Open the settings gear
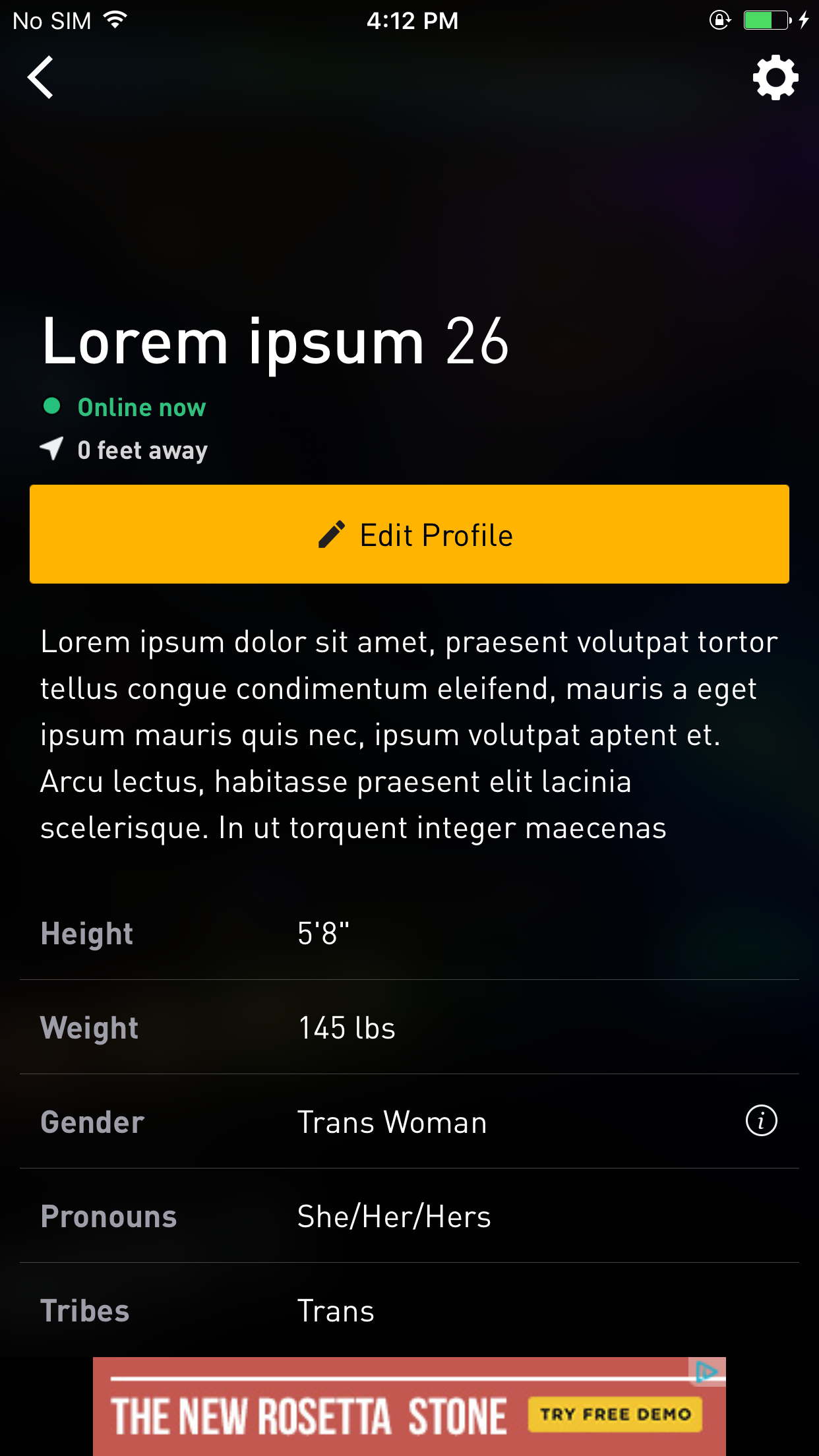This screenshot has height=1456, width=819. tap(775, 78)
